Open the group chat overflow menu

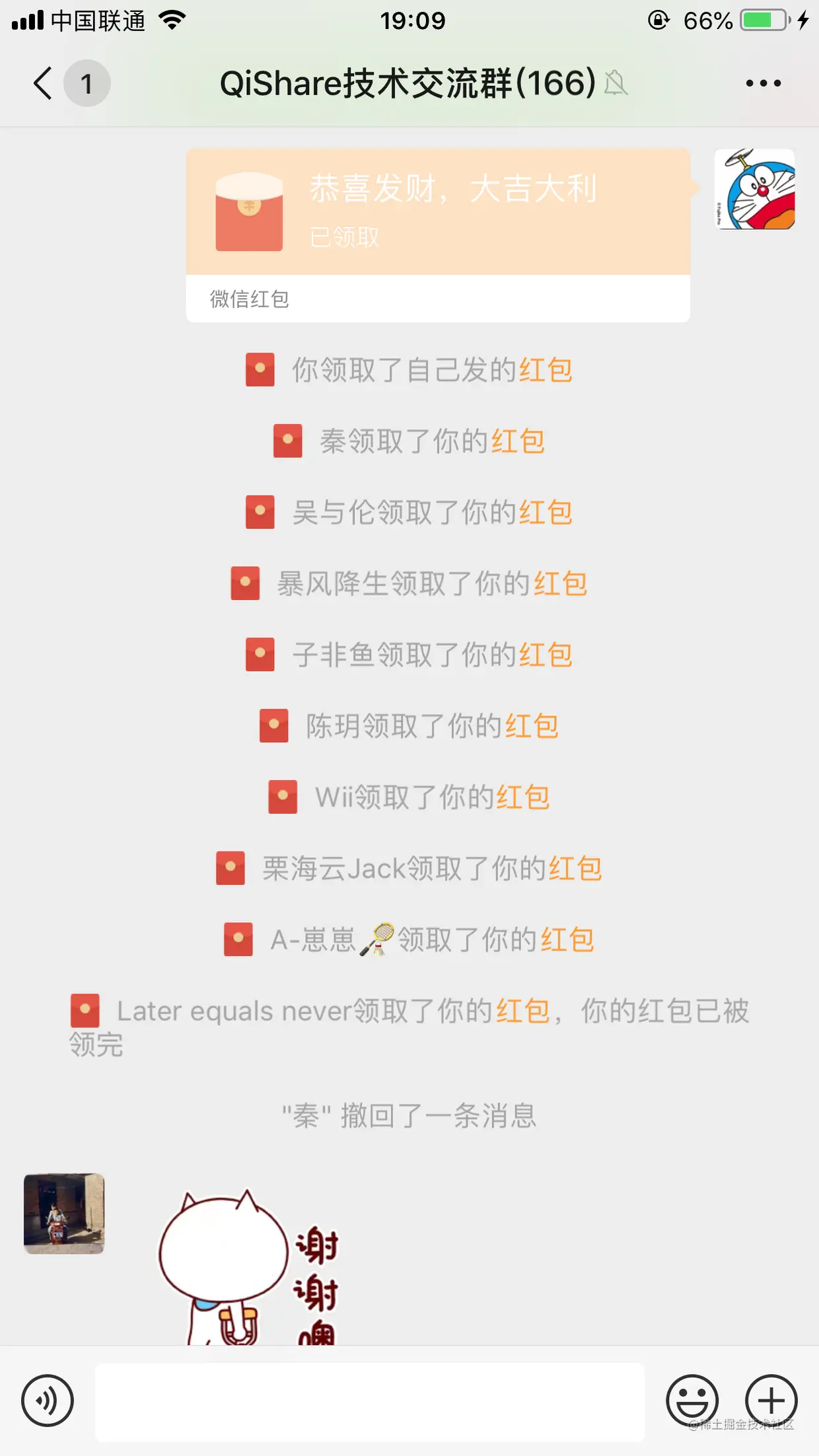pos(763,83)
